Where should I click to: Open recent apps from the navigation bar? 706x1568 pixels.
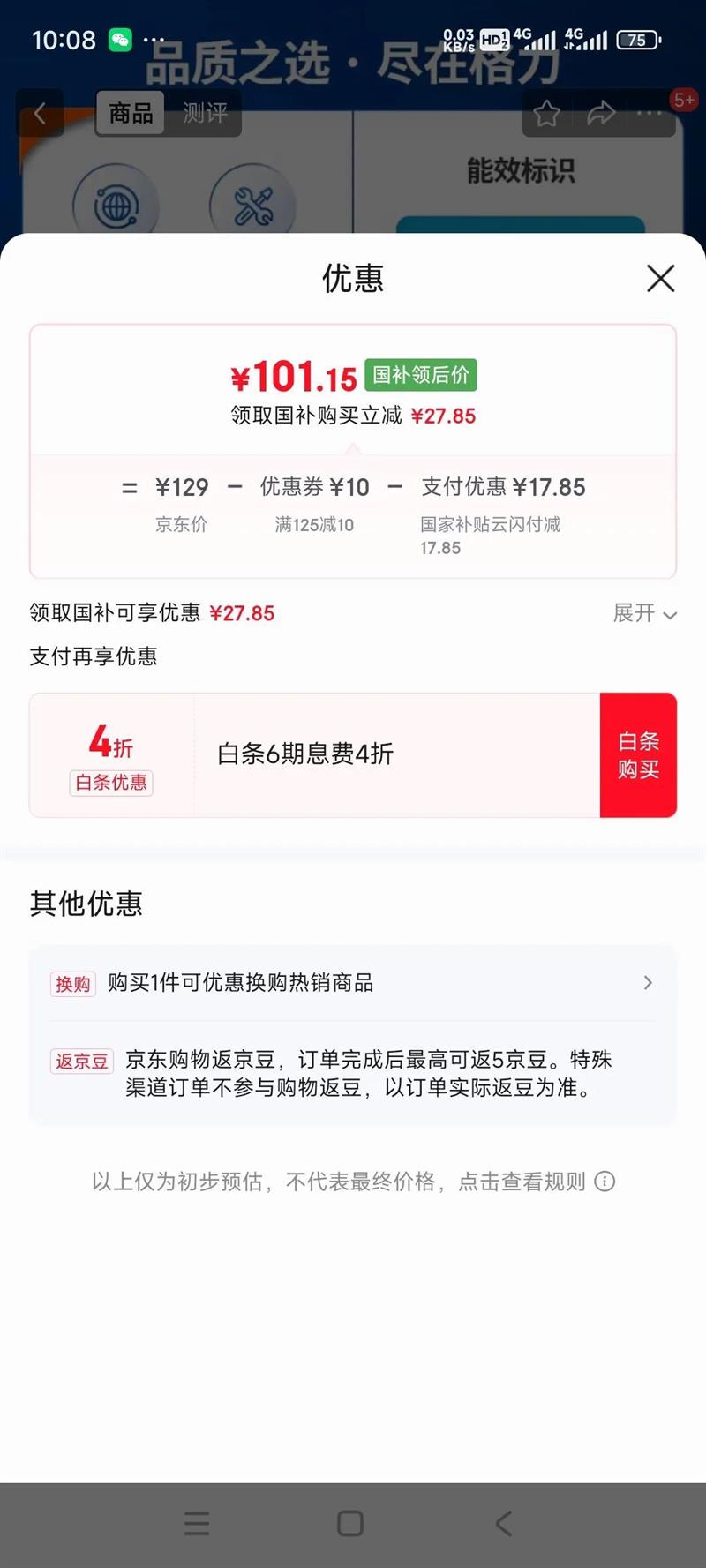(x=197, y=1524)
